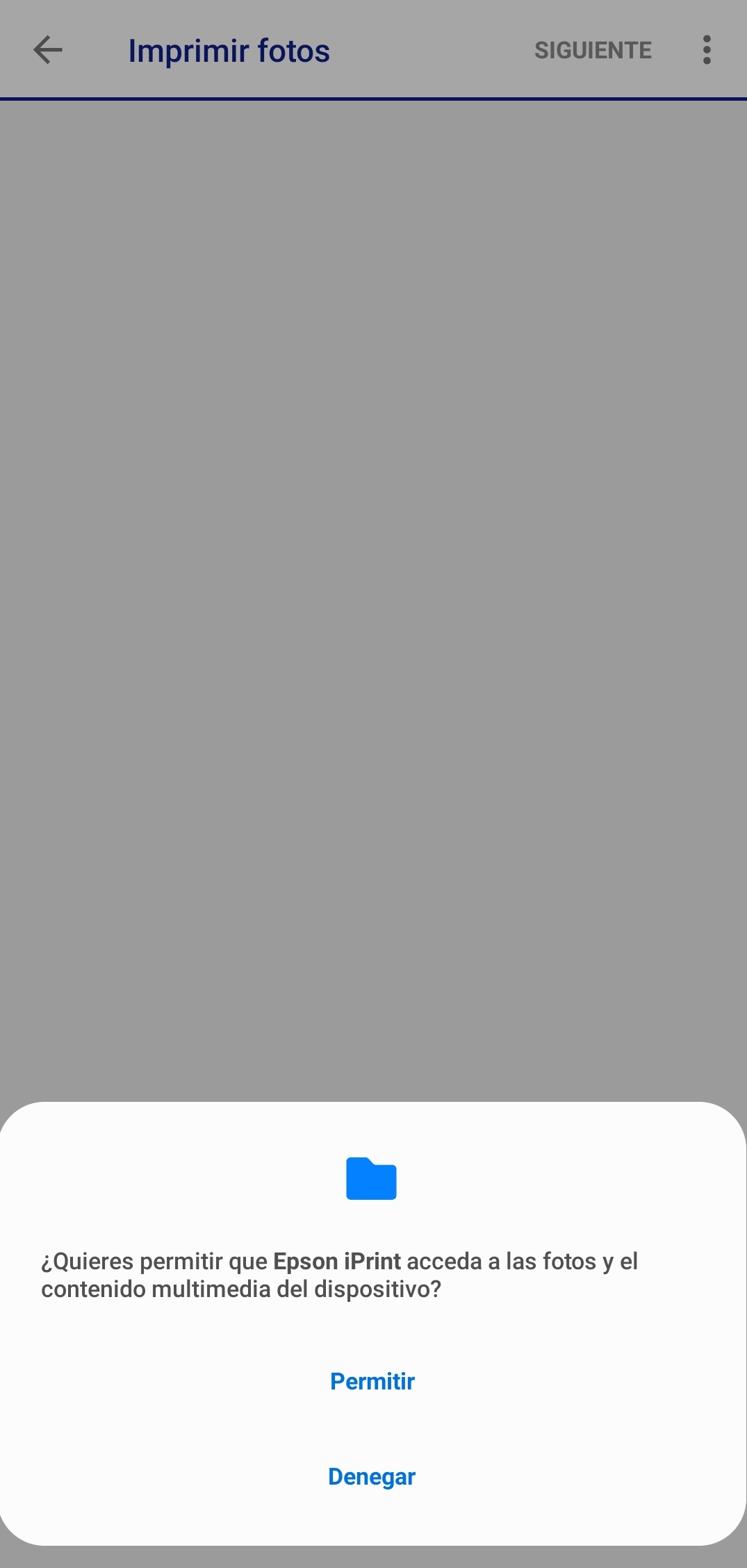This screenshot has width=747, height=1568.
Task: Go back from Imprimir fotos
Action: click(x=48, y=50)
